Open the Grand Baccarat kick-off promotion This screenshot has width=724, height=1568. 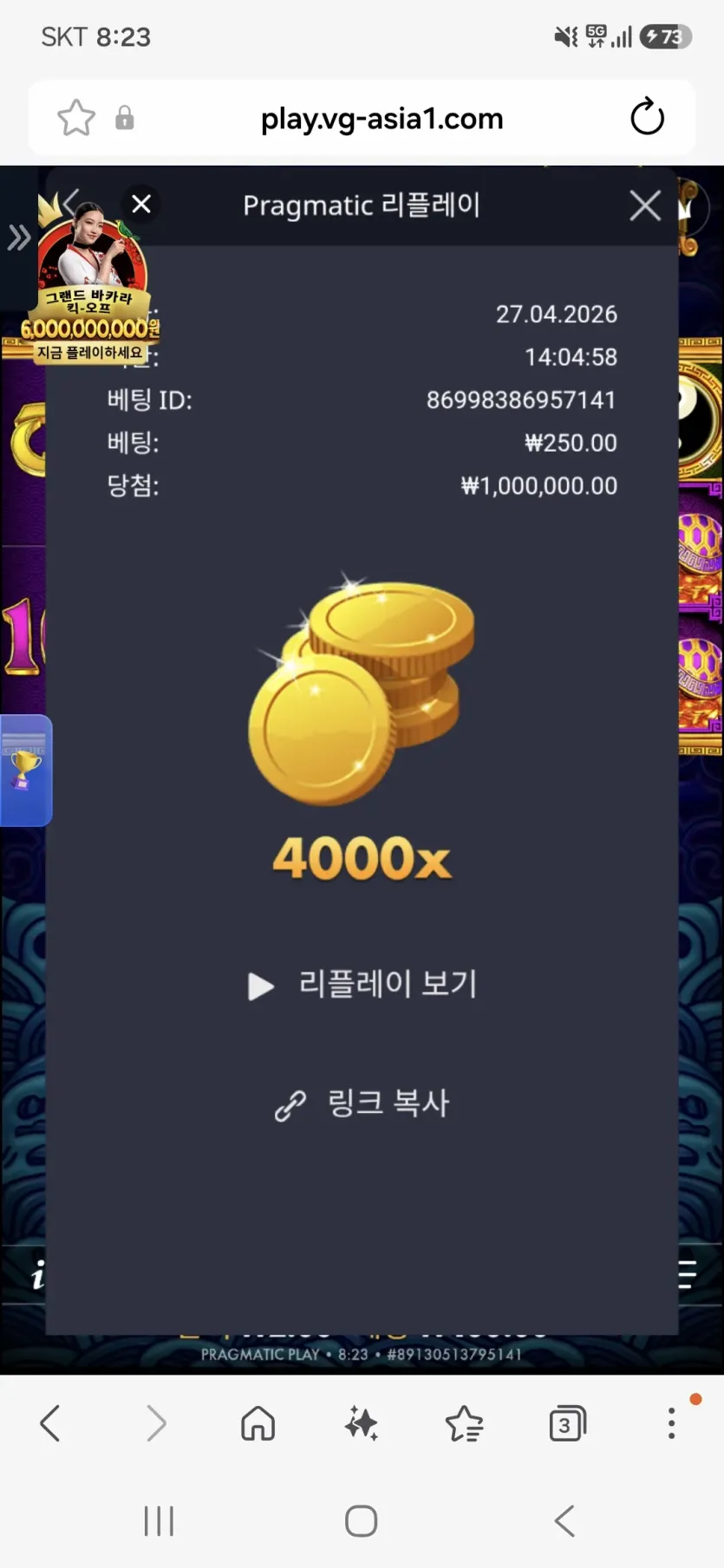pos(89,286)
